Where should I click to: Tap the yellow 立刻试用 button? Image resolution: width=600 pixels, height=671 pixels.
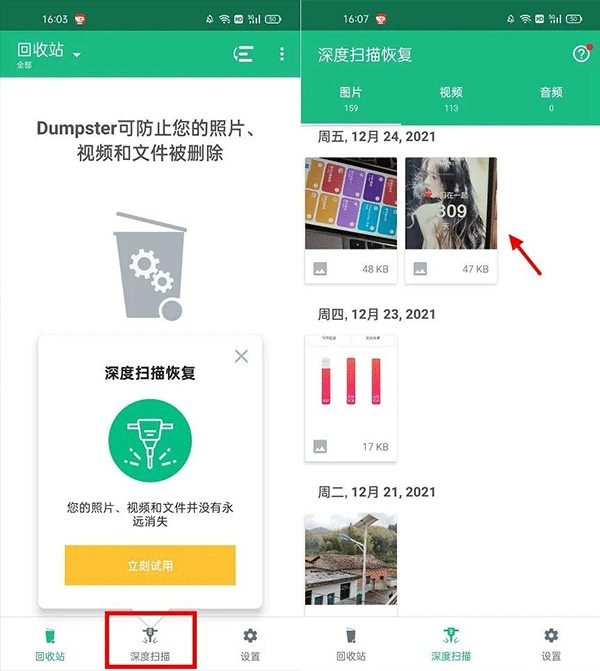[x=150, y=565]
